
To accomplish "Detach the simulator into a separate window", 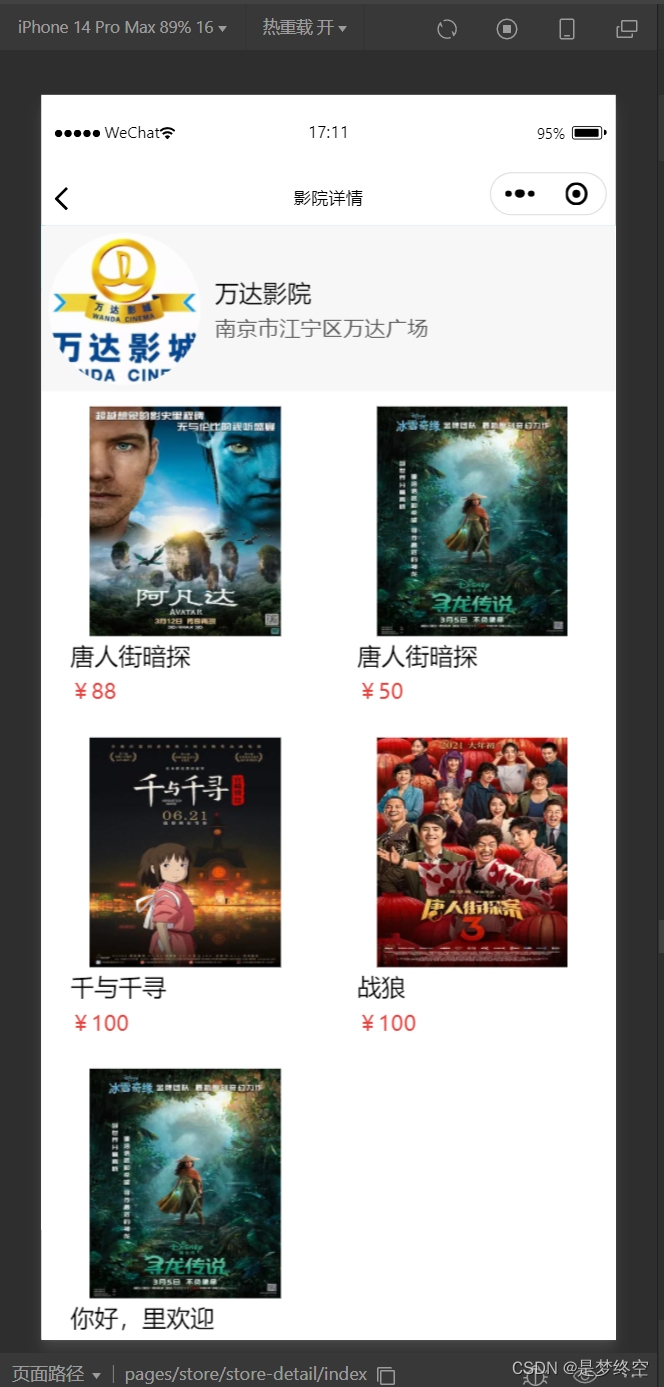I will (x=627, y=29).
